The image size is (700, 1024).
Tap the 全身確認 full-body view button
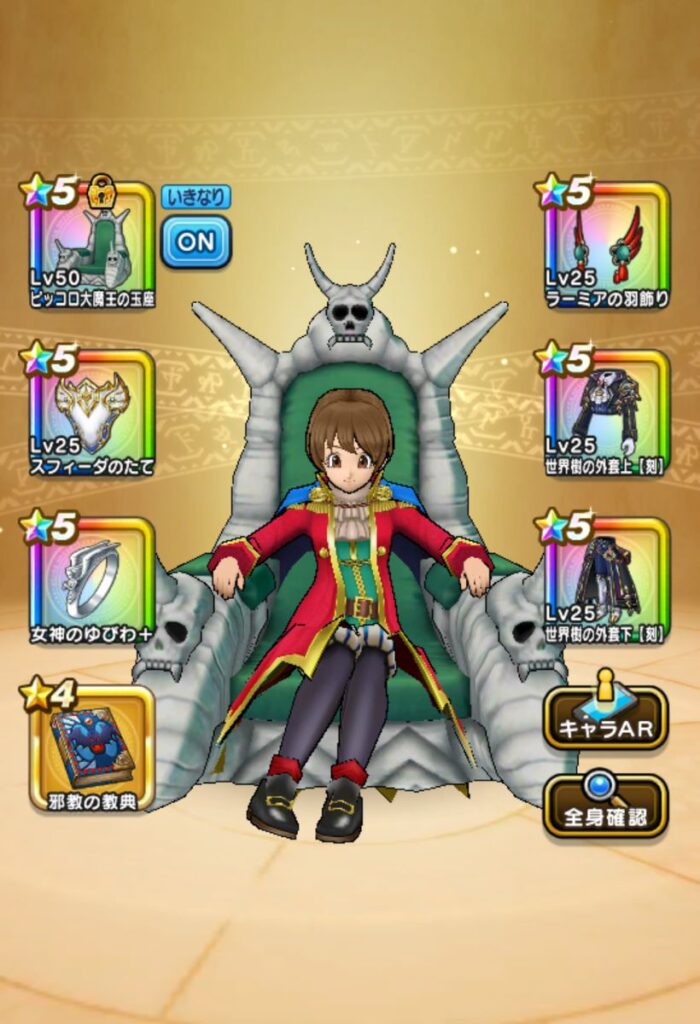point(605,806)
